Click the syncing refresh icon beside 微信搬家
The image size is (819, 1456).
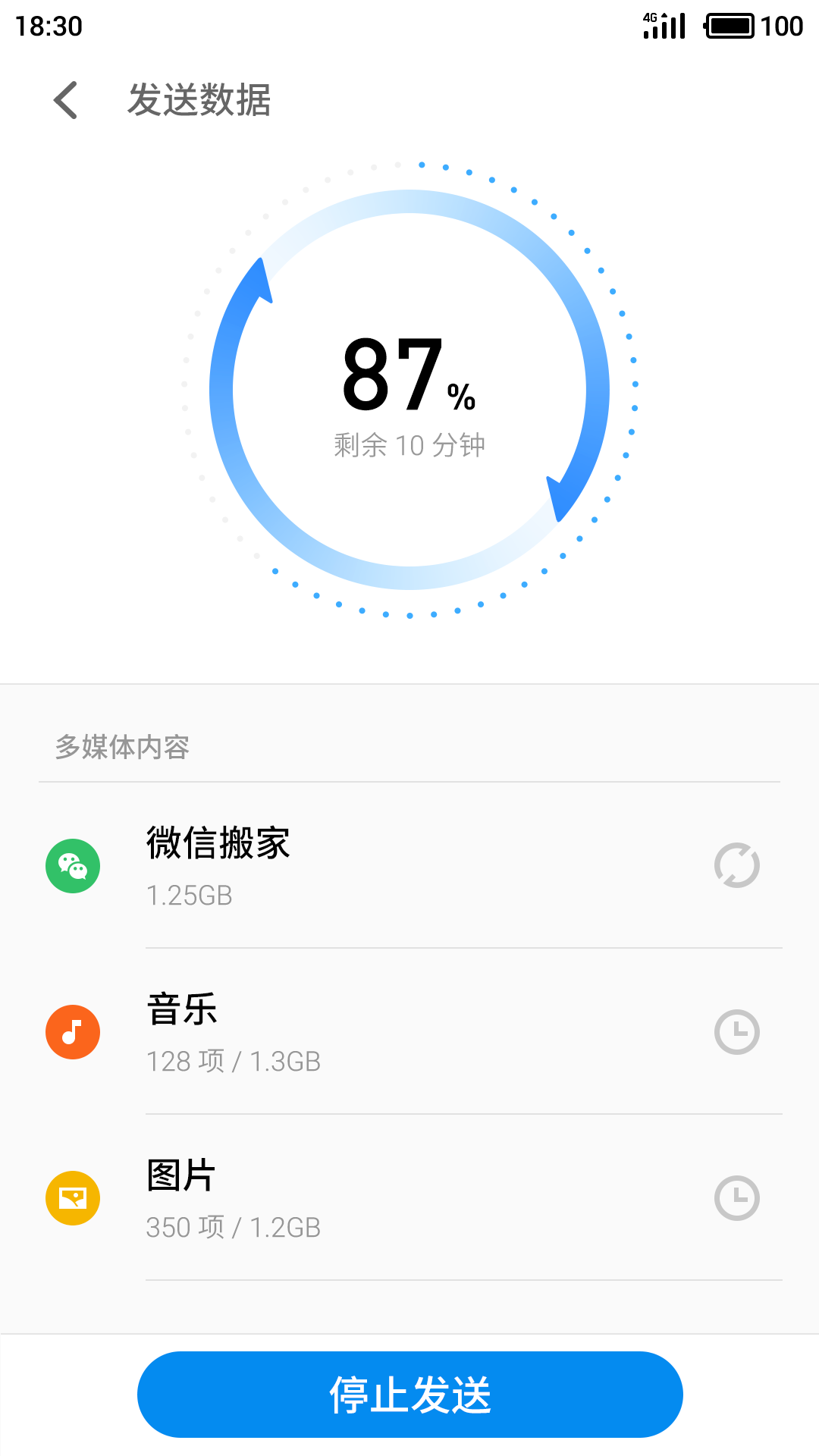pyautogui.click(x=736, y=865)
